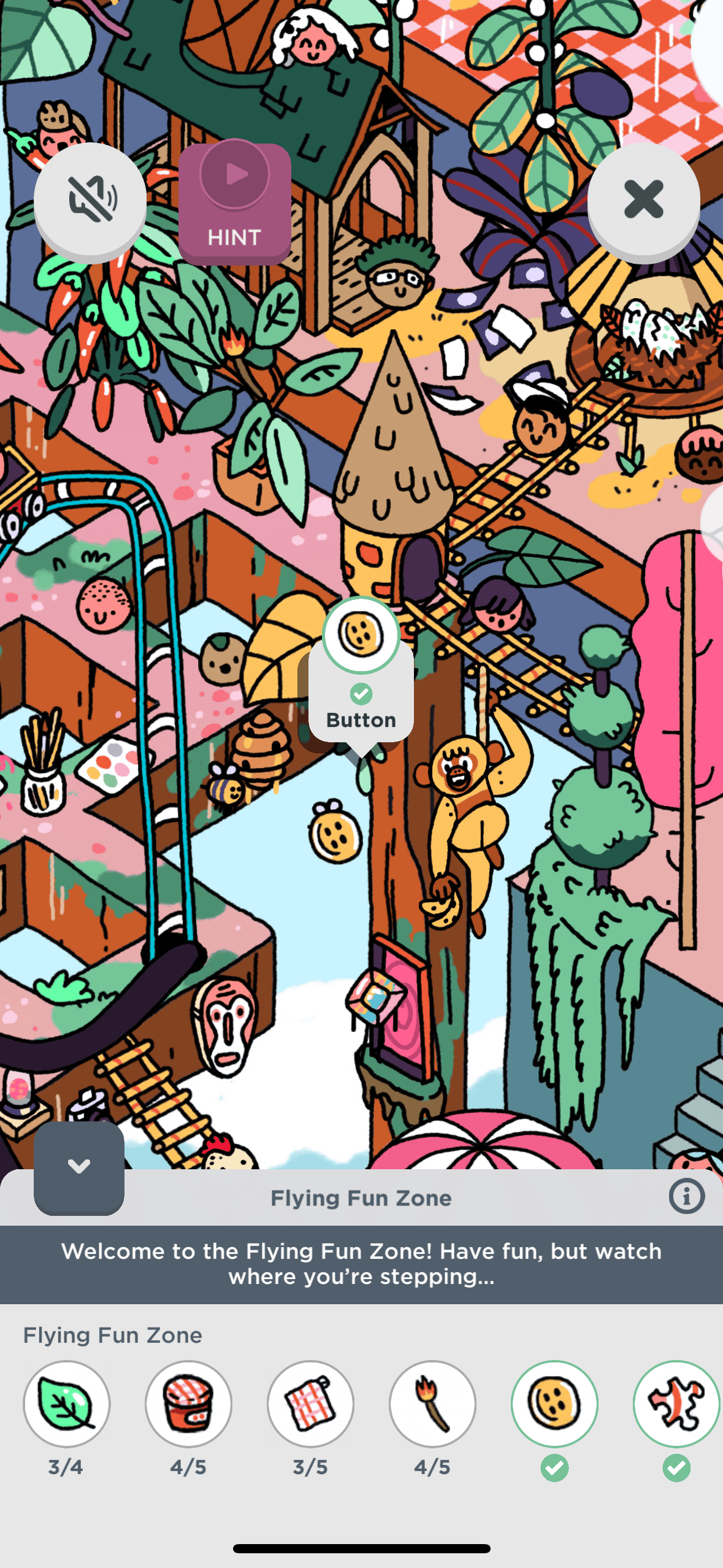Select the green leaf item 3/4
Image resolution: width=723 pixels, height=1568 pixels.
[66, 1404]
